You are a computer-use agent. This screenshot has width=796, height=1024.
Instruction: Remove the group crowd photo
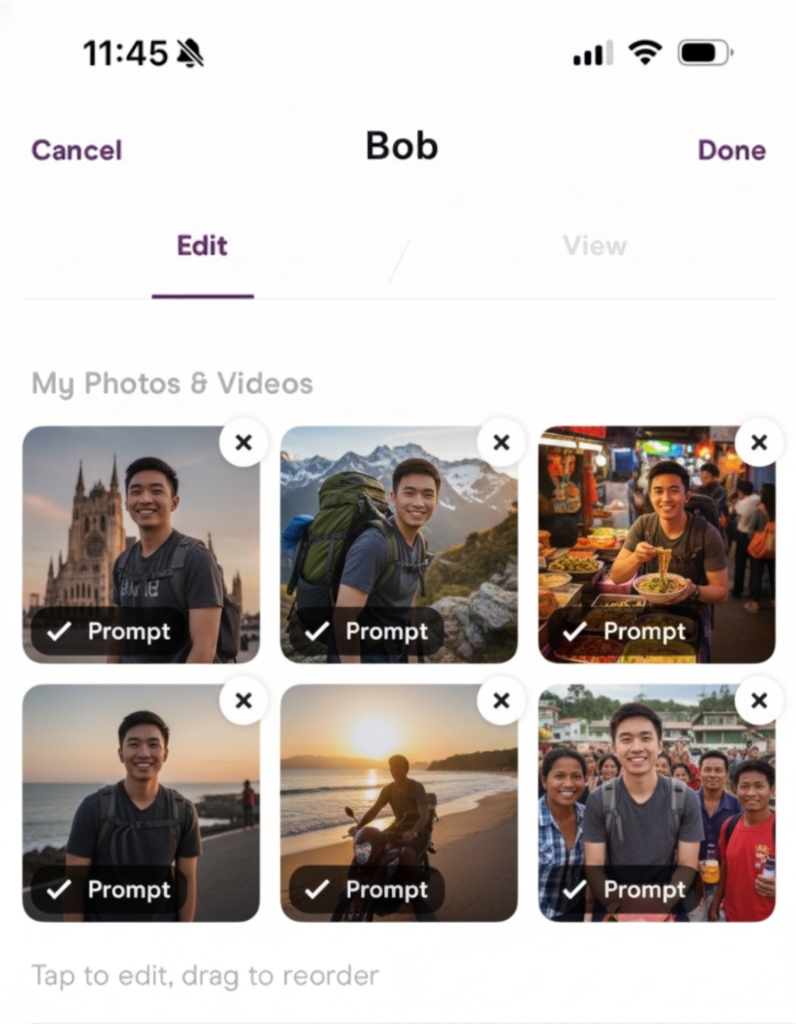click(x=759, y=700)
